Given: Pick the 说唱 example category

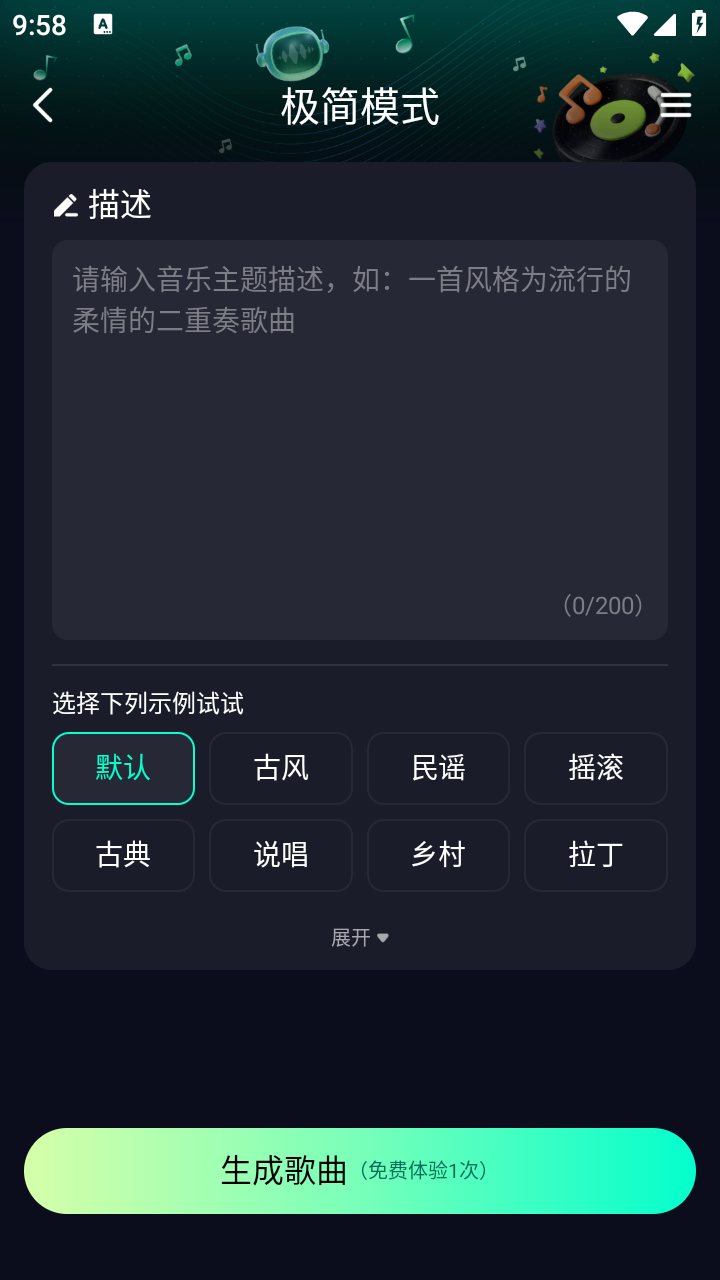Looking at the screenshot, I should (281, 855).
